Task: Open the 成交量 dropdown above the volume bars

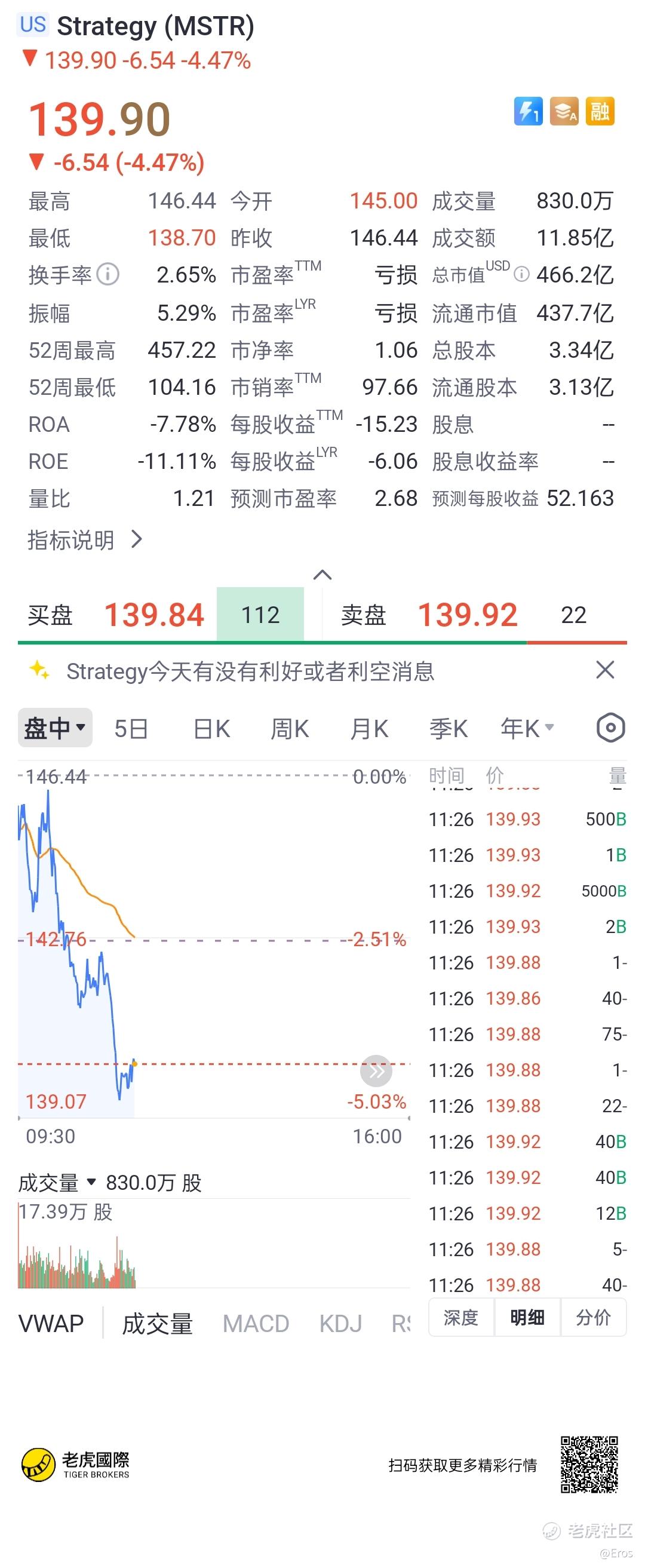Action: [57, 1183]
